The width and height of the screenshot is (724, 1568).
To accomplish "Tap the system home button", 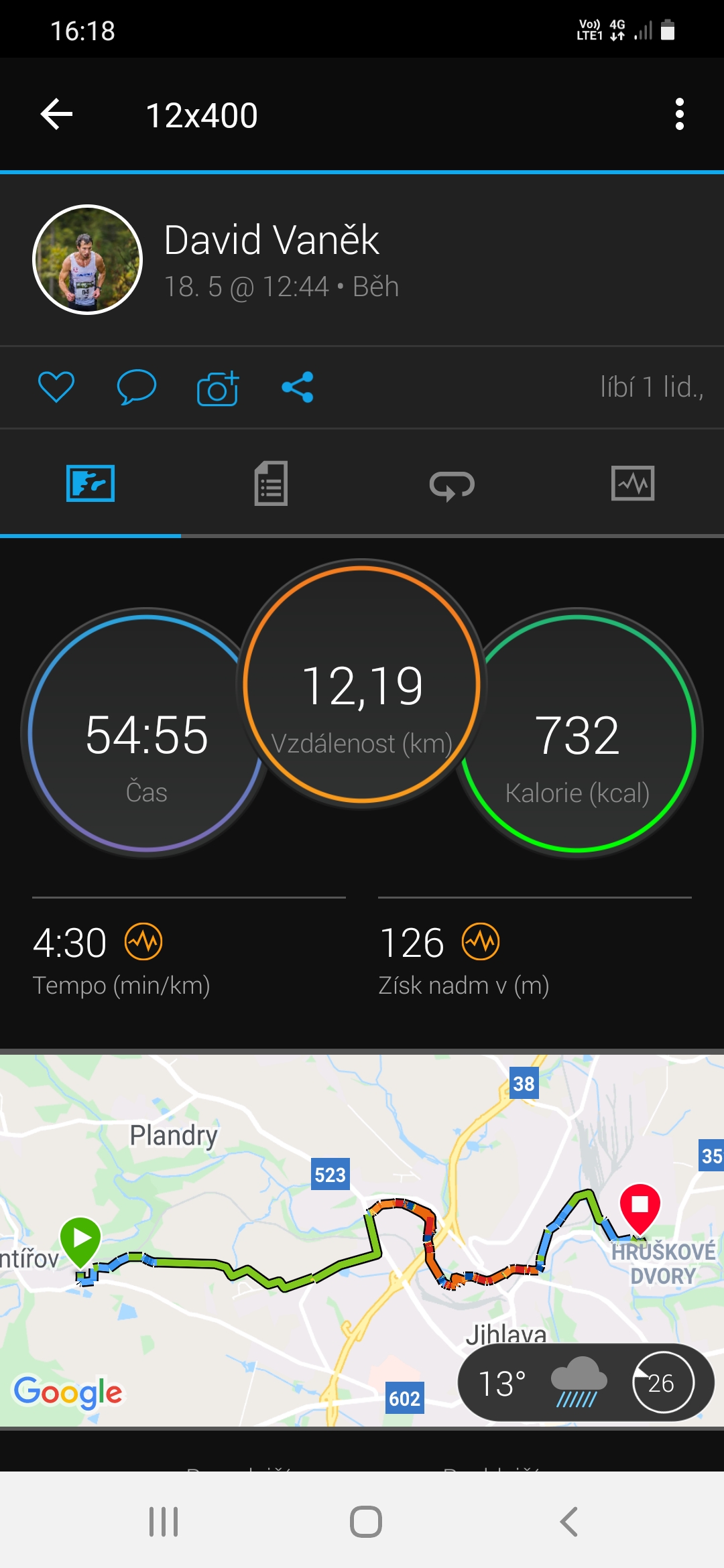I will tap(366, 1522).
